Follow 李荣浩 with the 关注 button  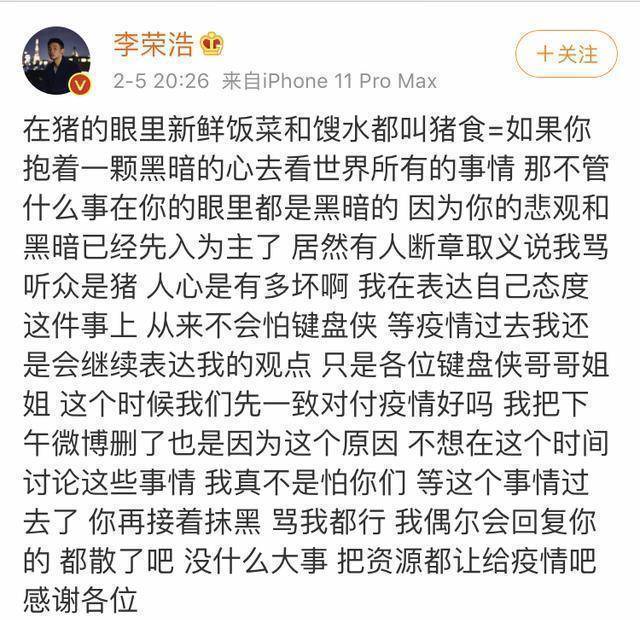point(566,54)
